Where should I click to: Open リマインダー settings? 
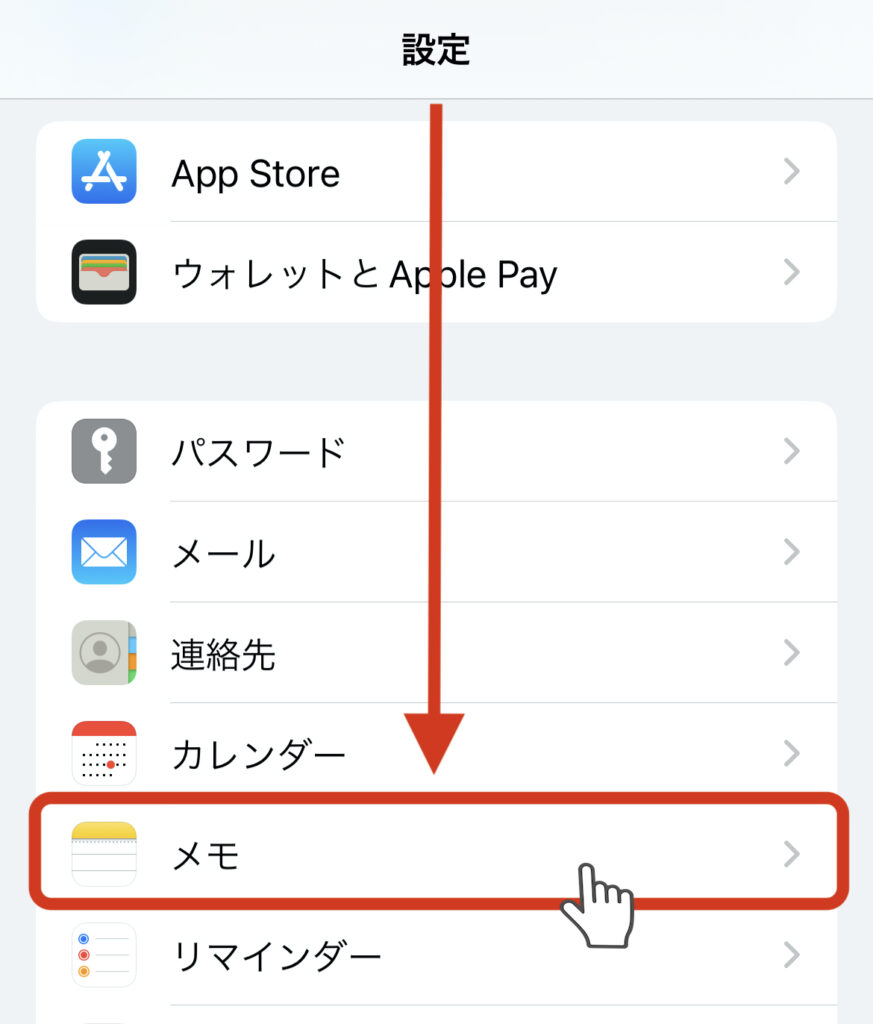pos(276,956)
